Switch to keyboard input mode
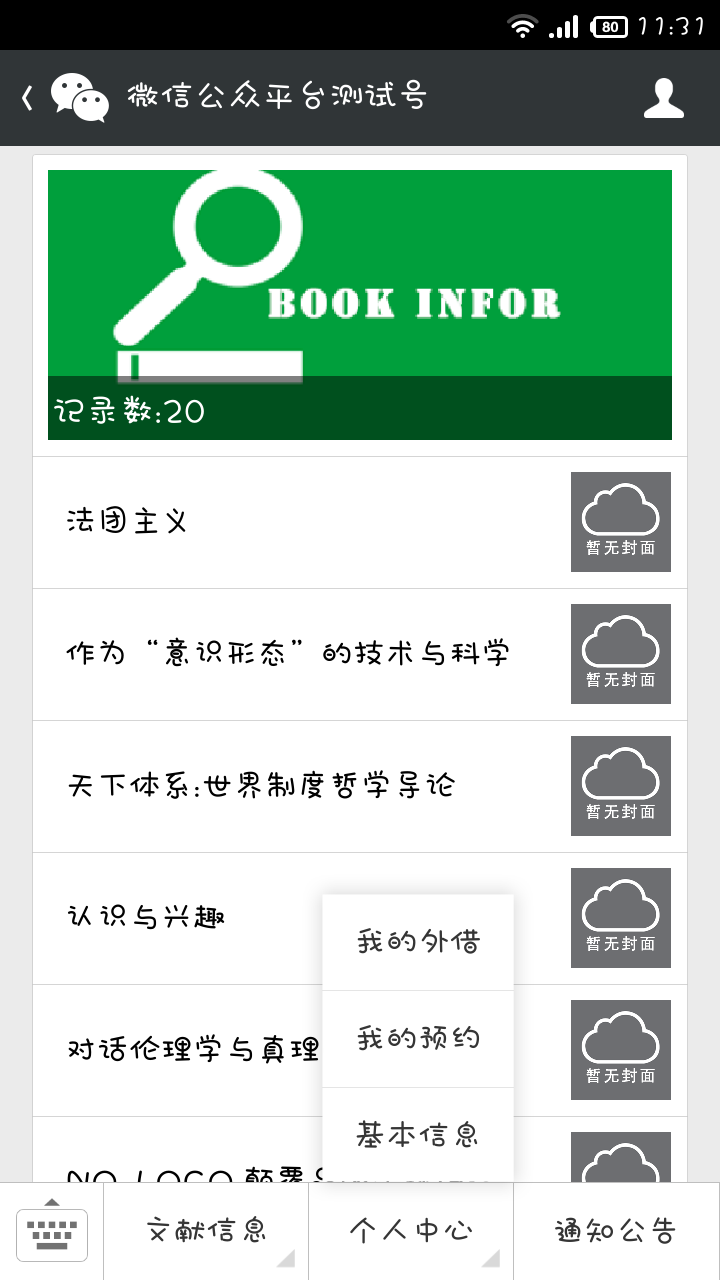Image resolution: width=720 pixels, height=1280 pixels. [52, 1232]
